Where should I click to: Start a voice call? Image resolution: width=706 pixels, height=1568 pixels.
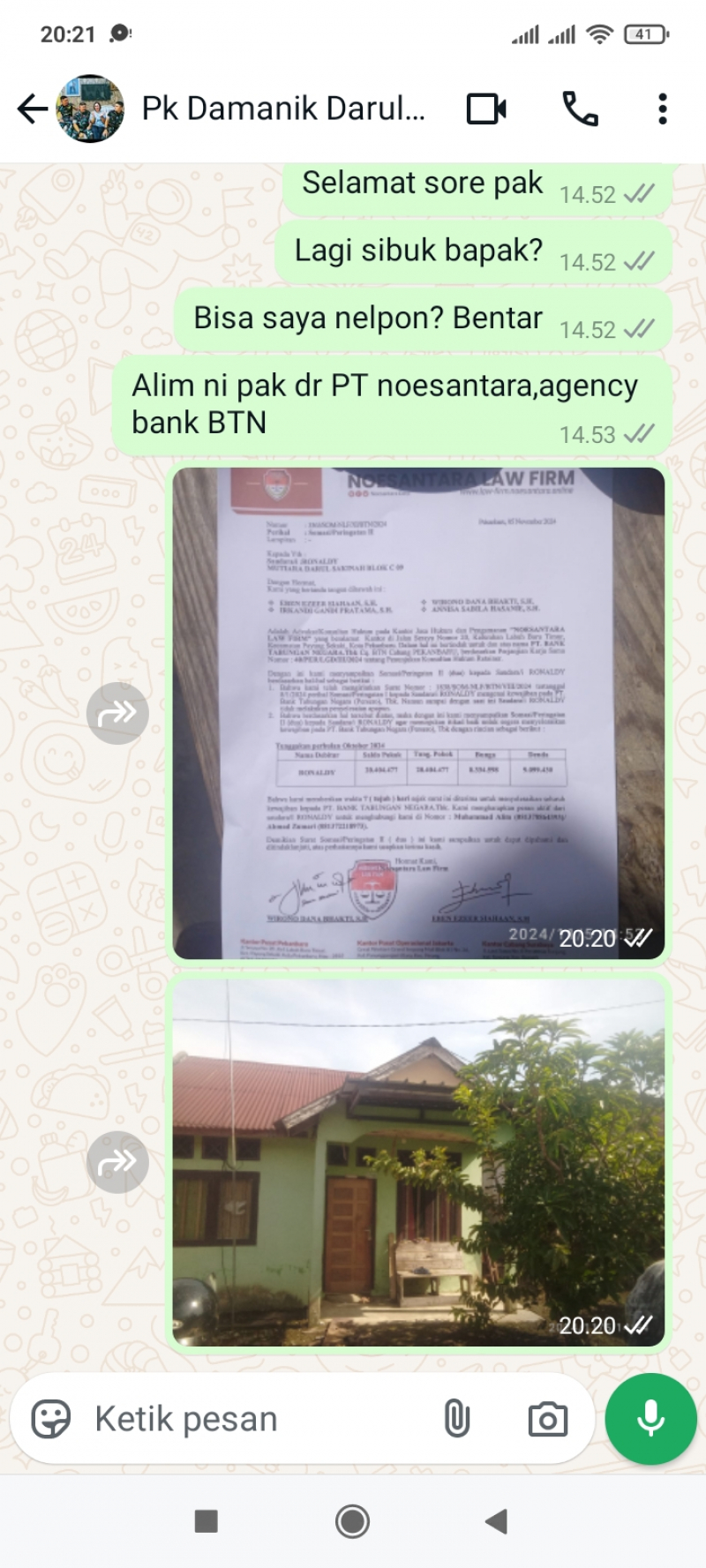580,109
